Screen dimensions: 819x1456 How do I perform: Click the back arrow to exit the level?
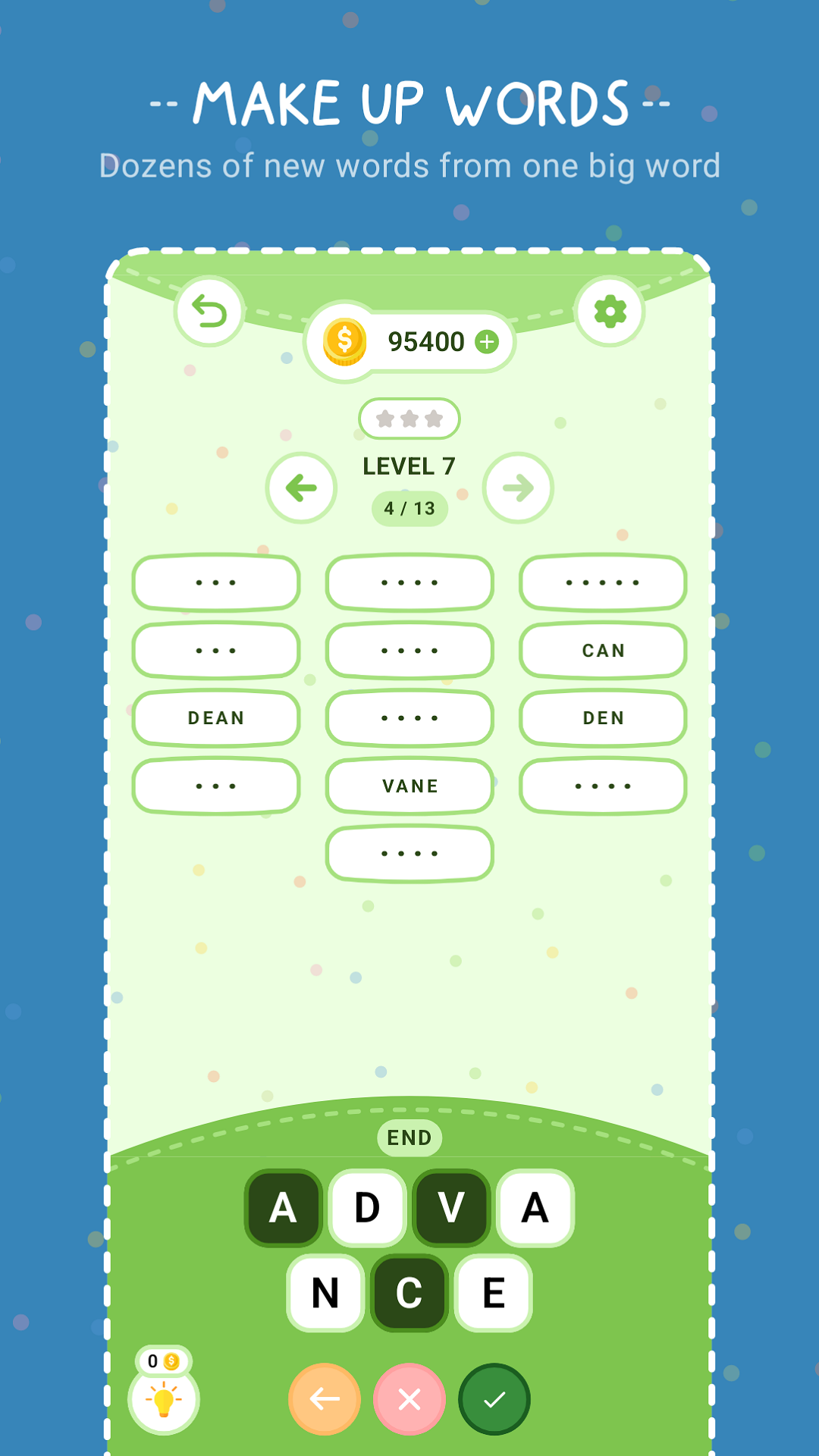pos(207,311)
